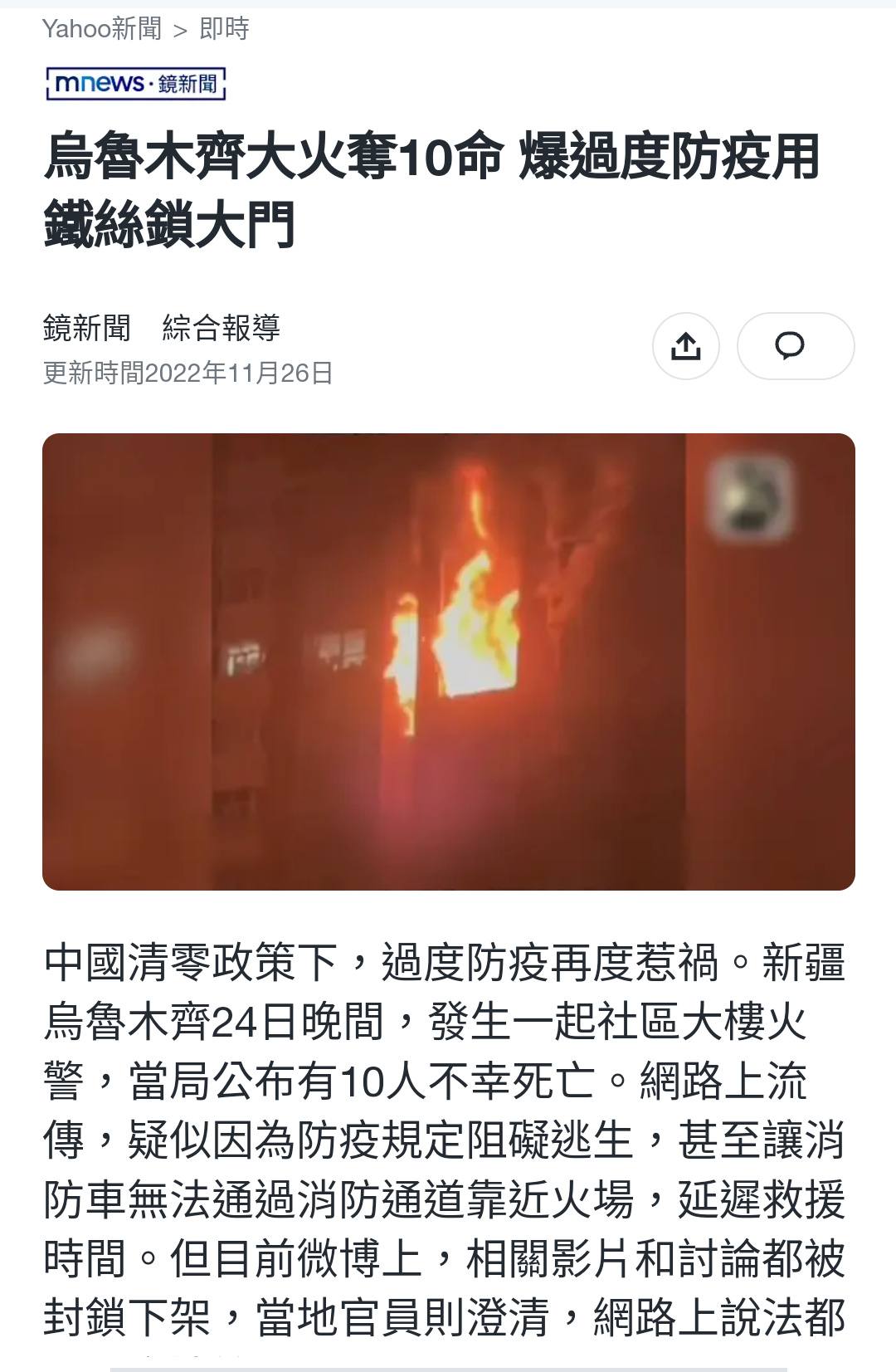The image size is (896, 1372).
Task: Open the comments section
Action: click(x=795, y=345)
